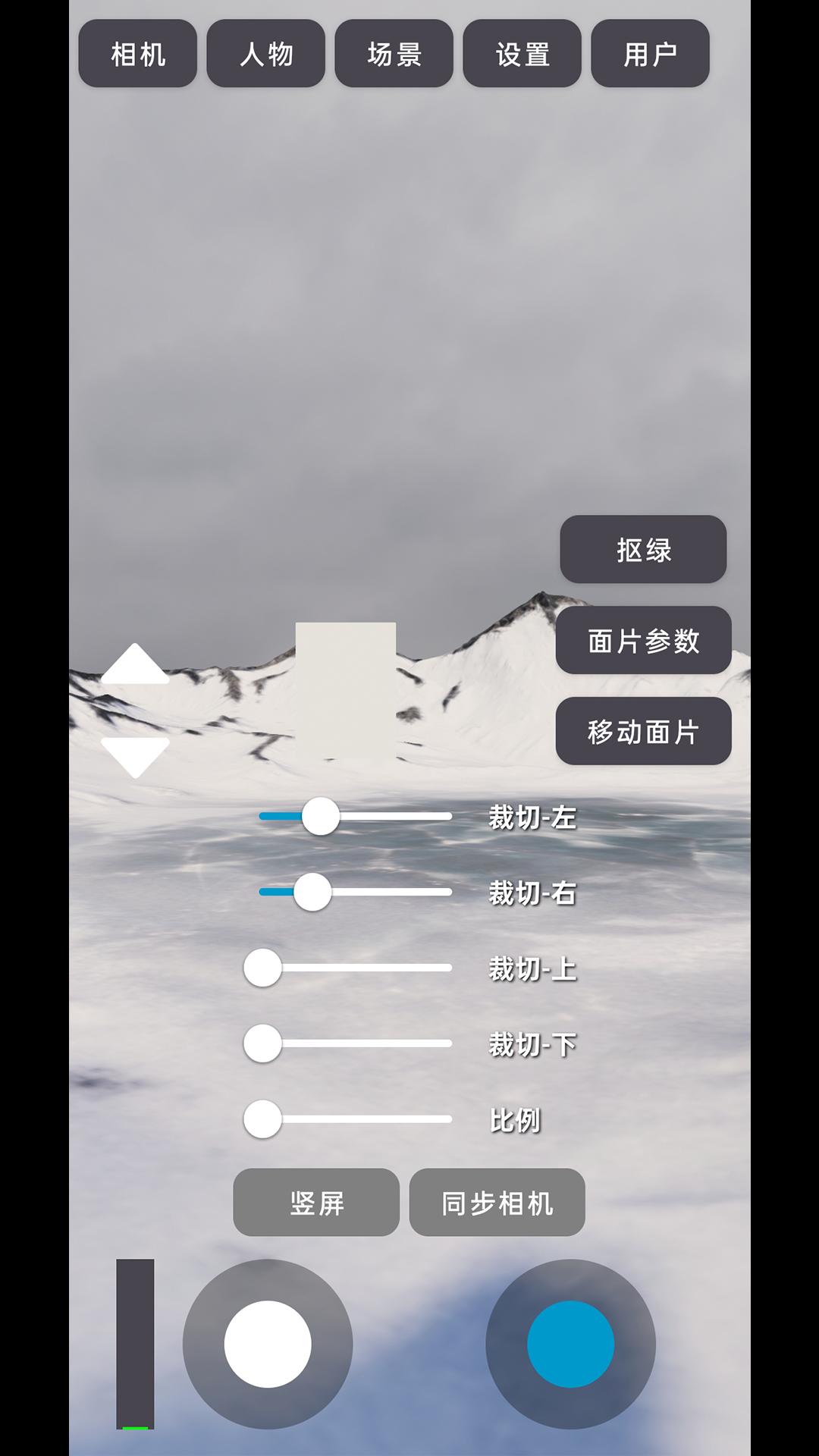Expand the 用户 (user) panel
The image size is (819, 1456).
coord(650,54)
